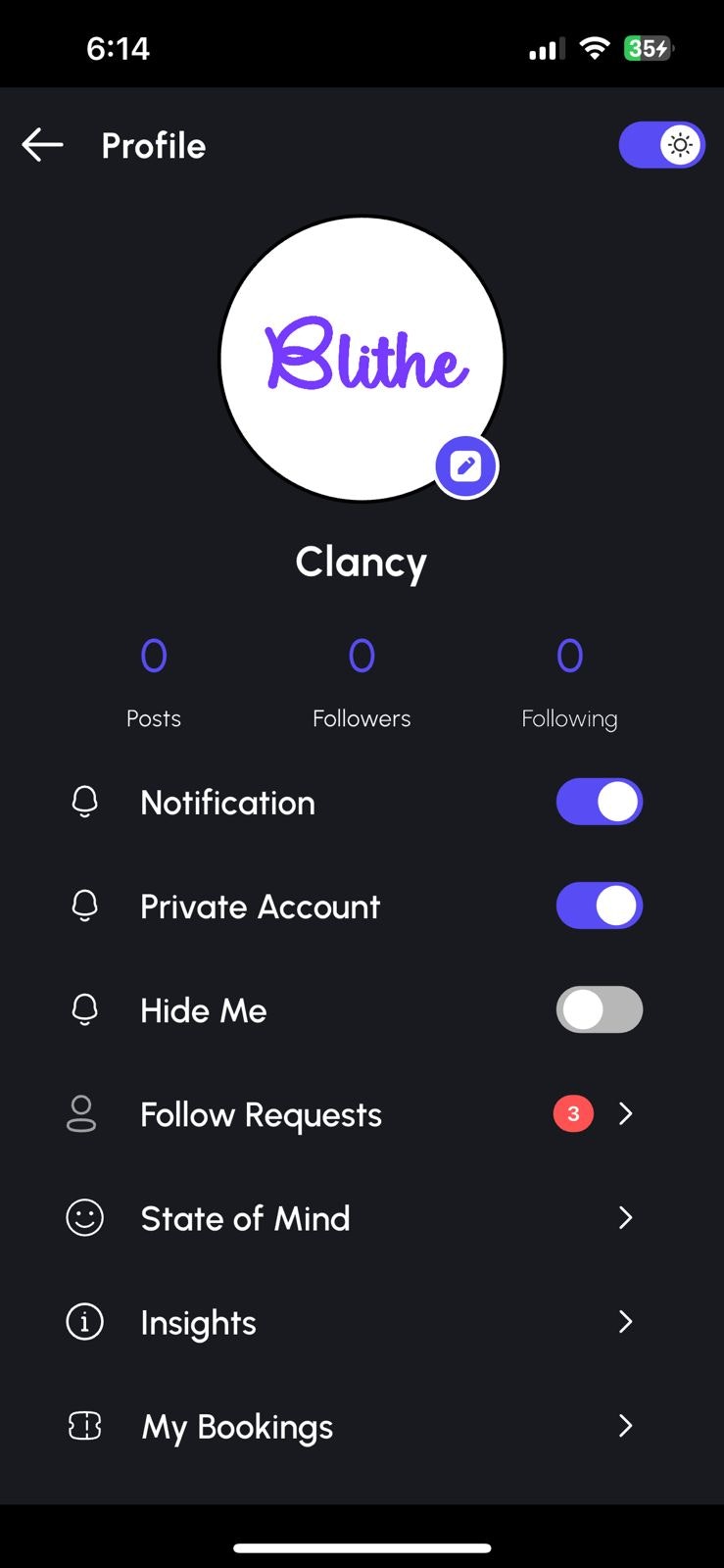Switch the light/dark theme toggle
Screen dimensions: 724x1568
coord(661,145)
